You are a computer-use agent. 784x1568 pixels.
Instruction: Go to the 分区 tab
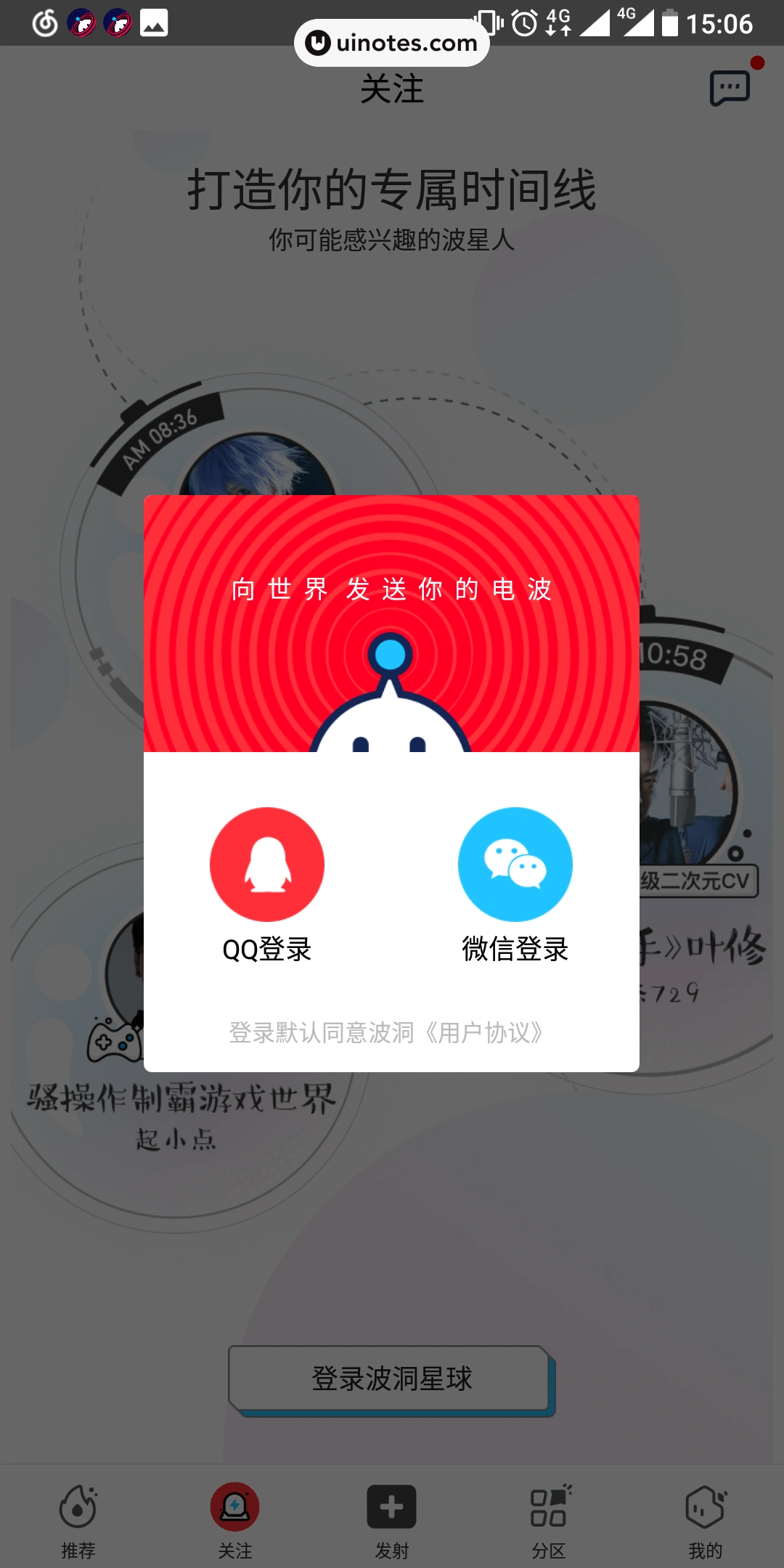click(x=549, y=1521)
